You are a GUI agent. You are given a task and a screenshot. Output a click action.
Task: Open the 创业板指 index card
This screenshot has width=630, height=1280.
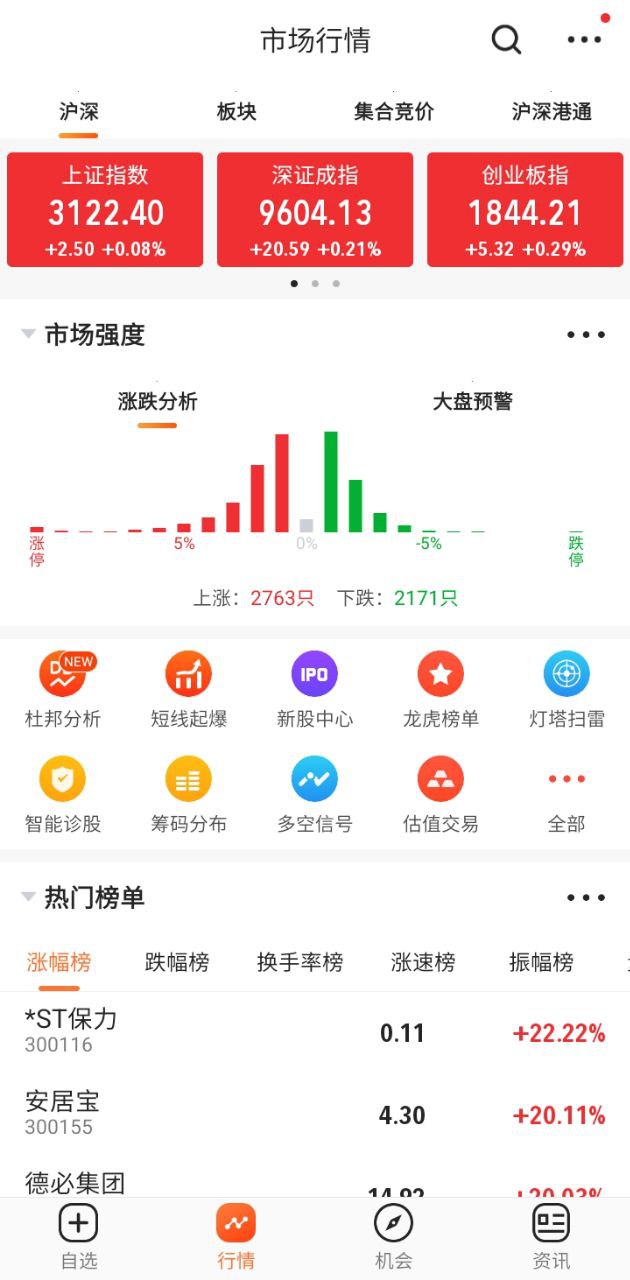pos(525,210)
